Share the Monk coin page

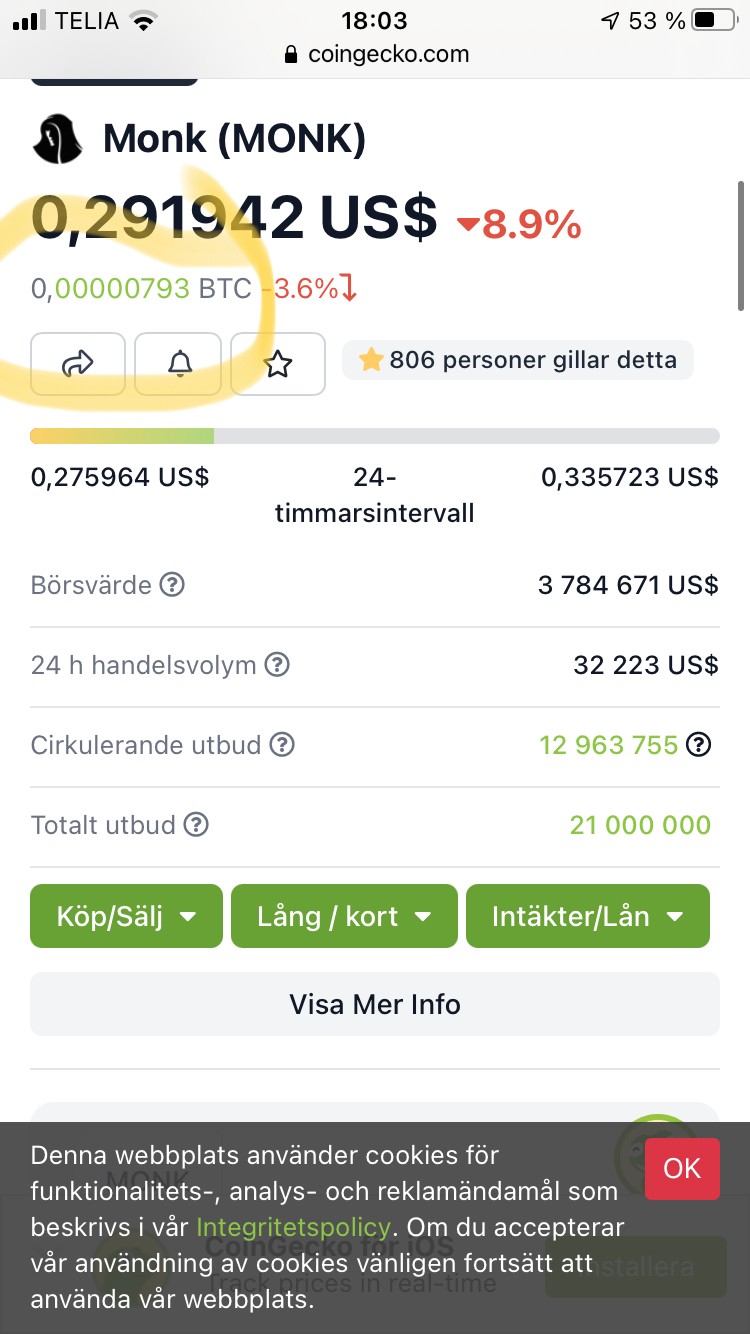click(x=78, y=364)
